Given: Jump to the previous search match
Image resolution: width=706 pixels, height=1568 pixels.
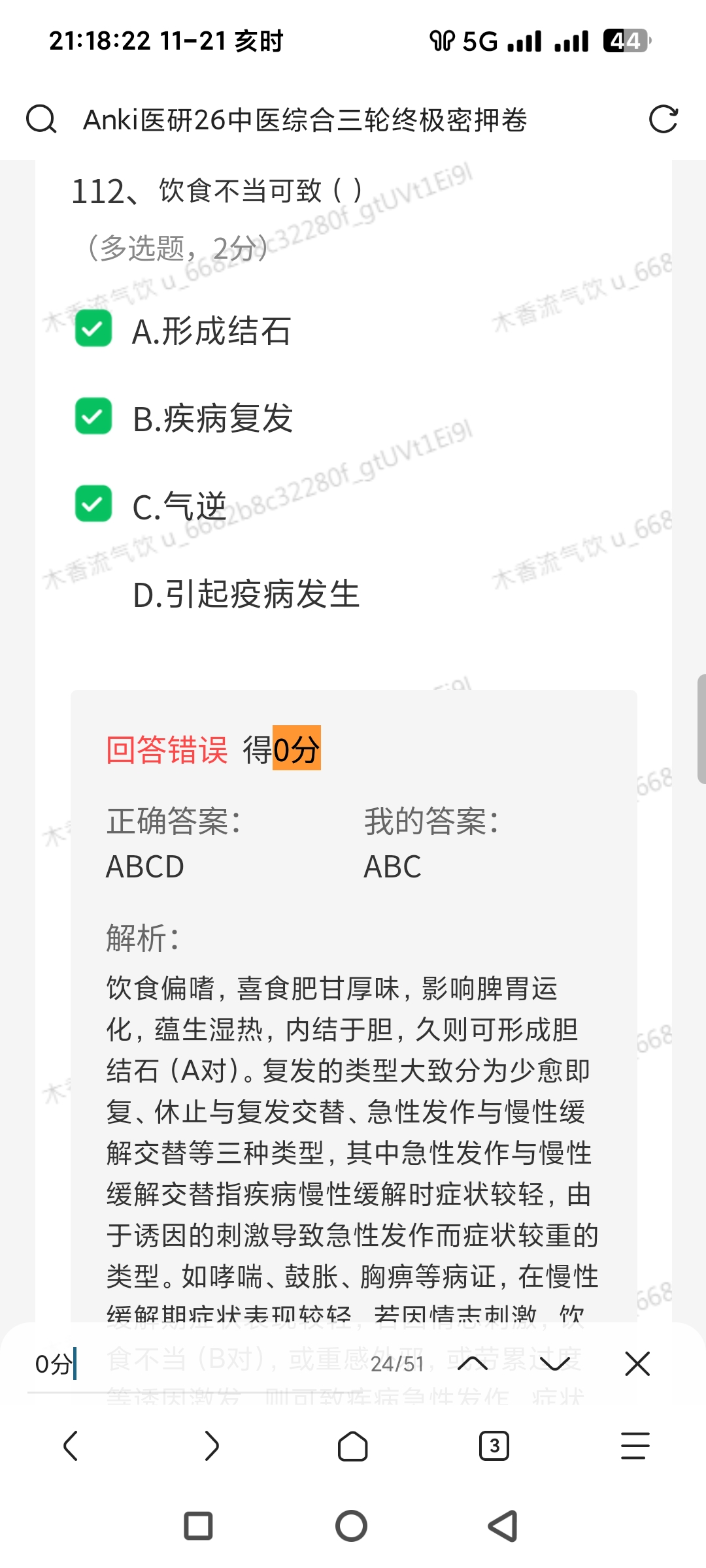Looking at the screenshot, I should click(473, 1364).
